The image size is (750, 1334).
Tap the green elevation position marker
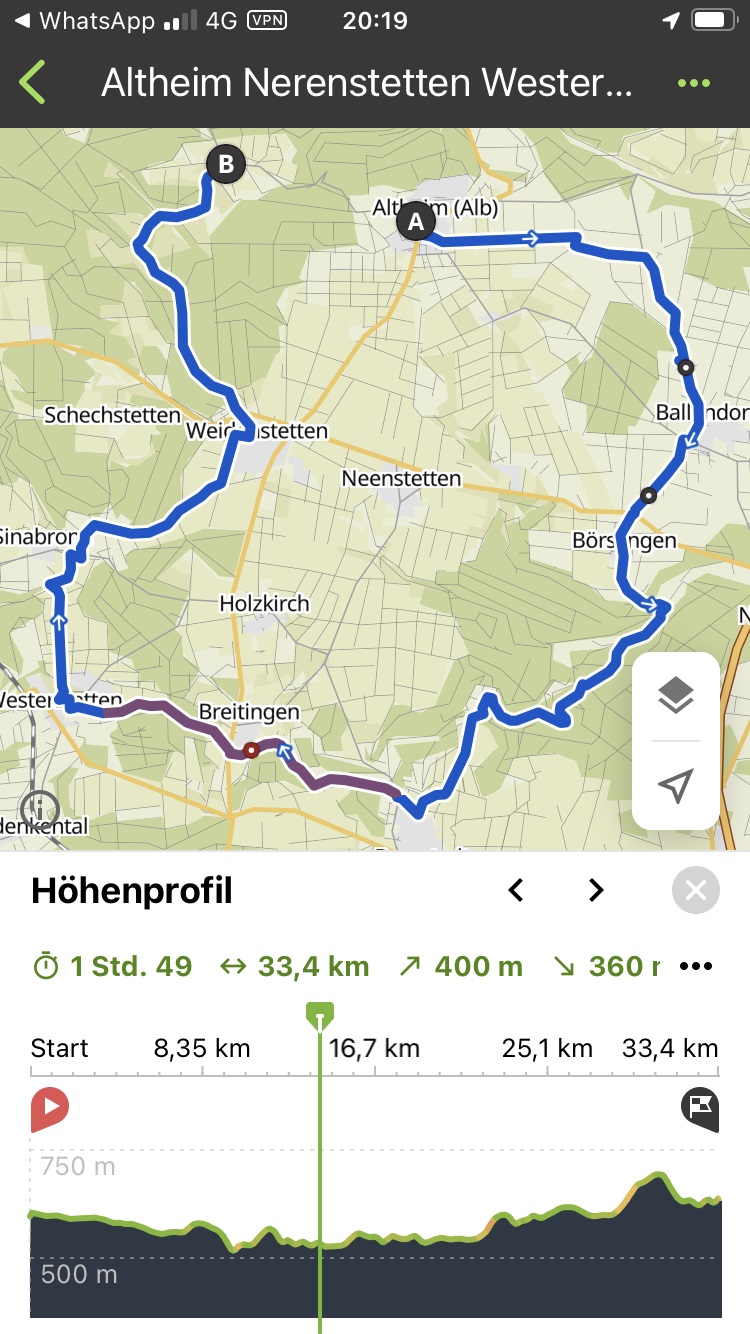[x=320, y=1017]
